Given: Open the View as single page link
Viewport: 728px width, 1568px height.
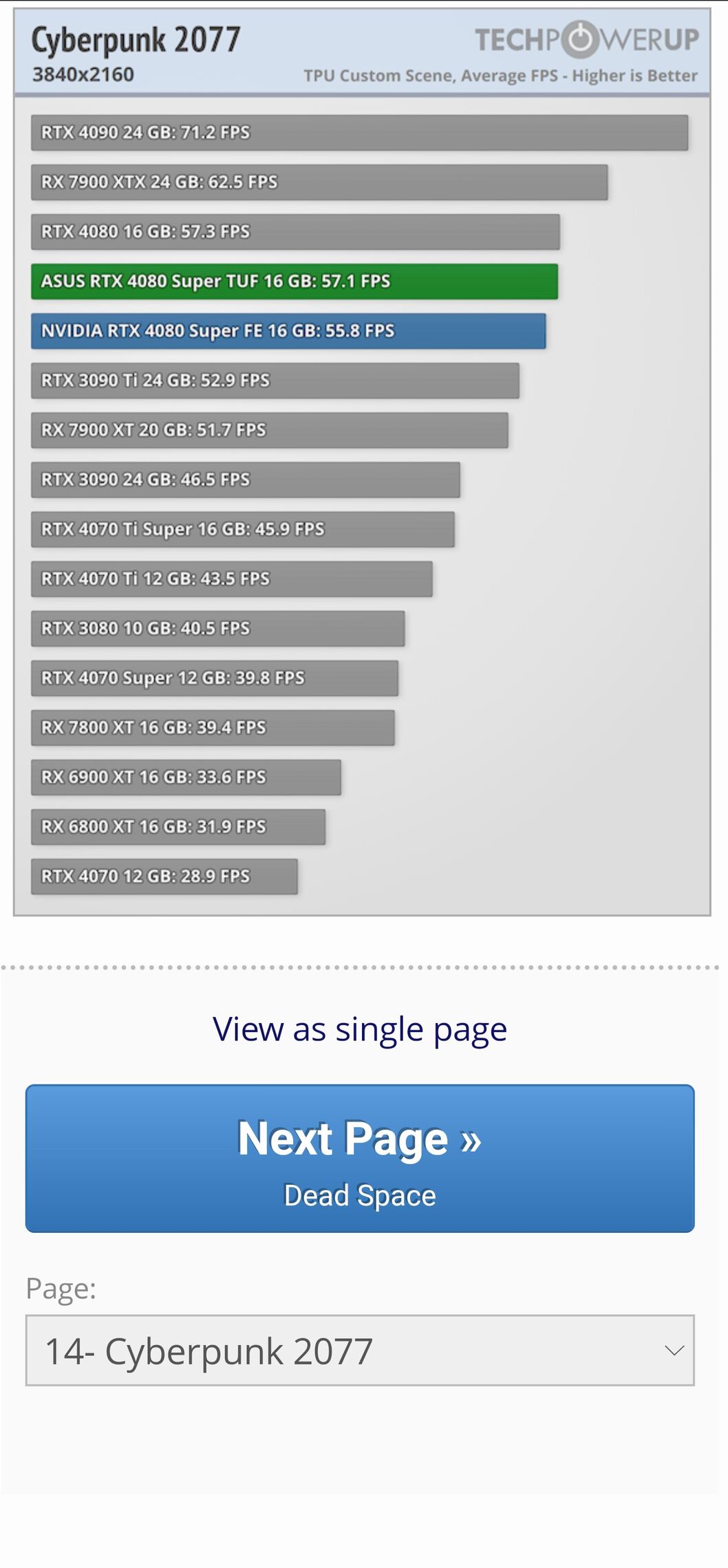Looking at the screenshot, I should 360,1030.
